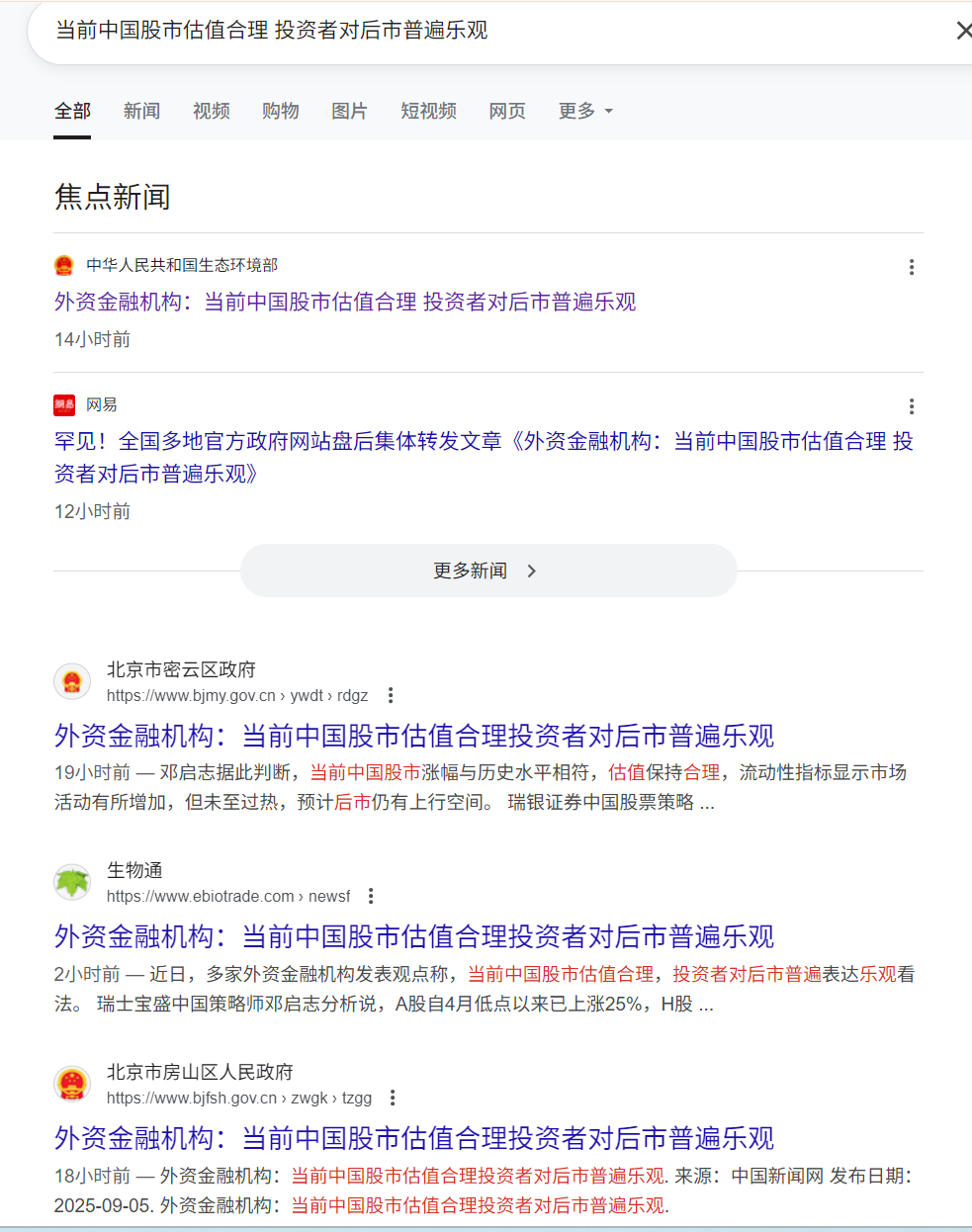The height and width of the screenshot is (1232, 972).
Task: Open the 生物通 search result
Action: pos(413,936)
